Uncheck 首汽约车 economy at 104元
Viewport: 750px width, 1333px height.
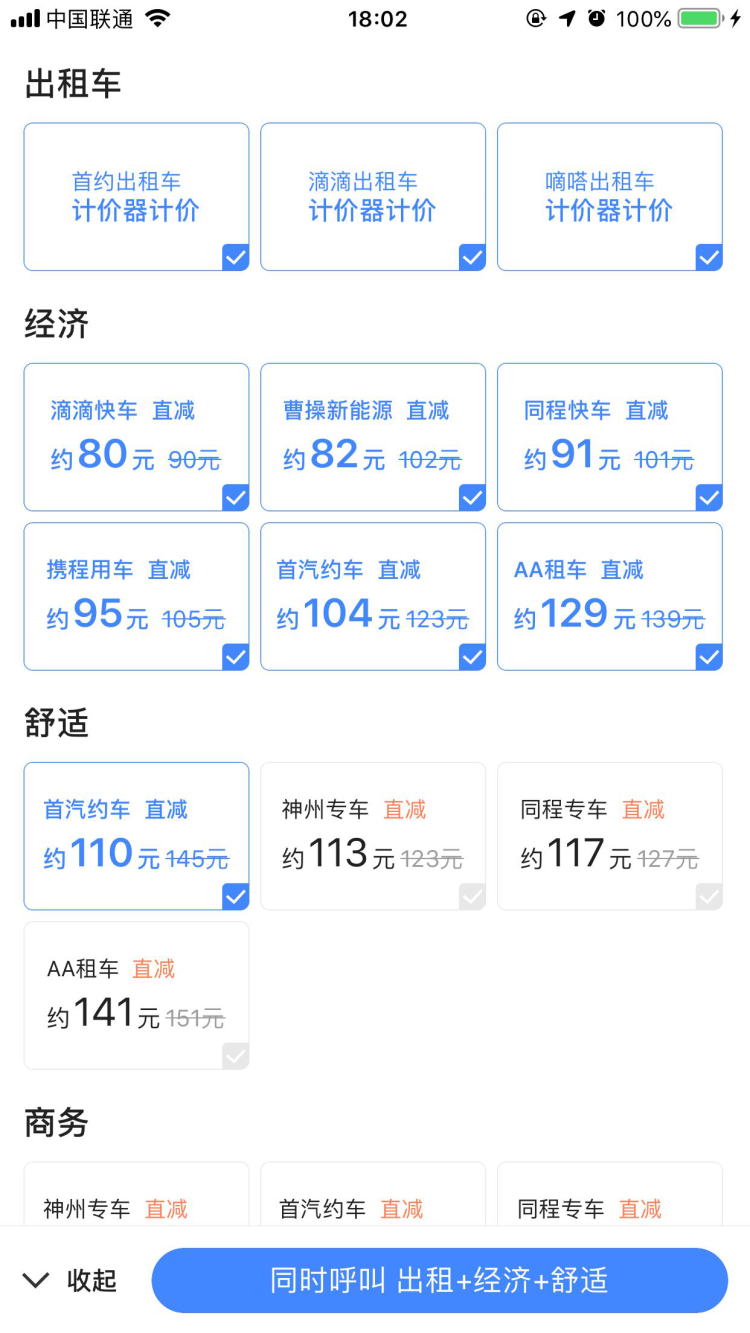coord(372,596)
